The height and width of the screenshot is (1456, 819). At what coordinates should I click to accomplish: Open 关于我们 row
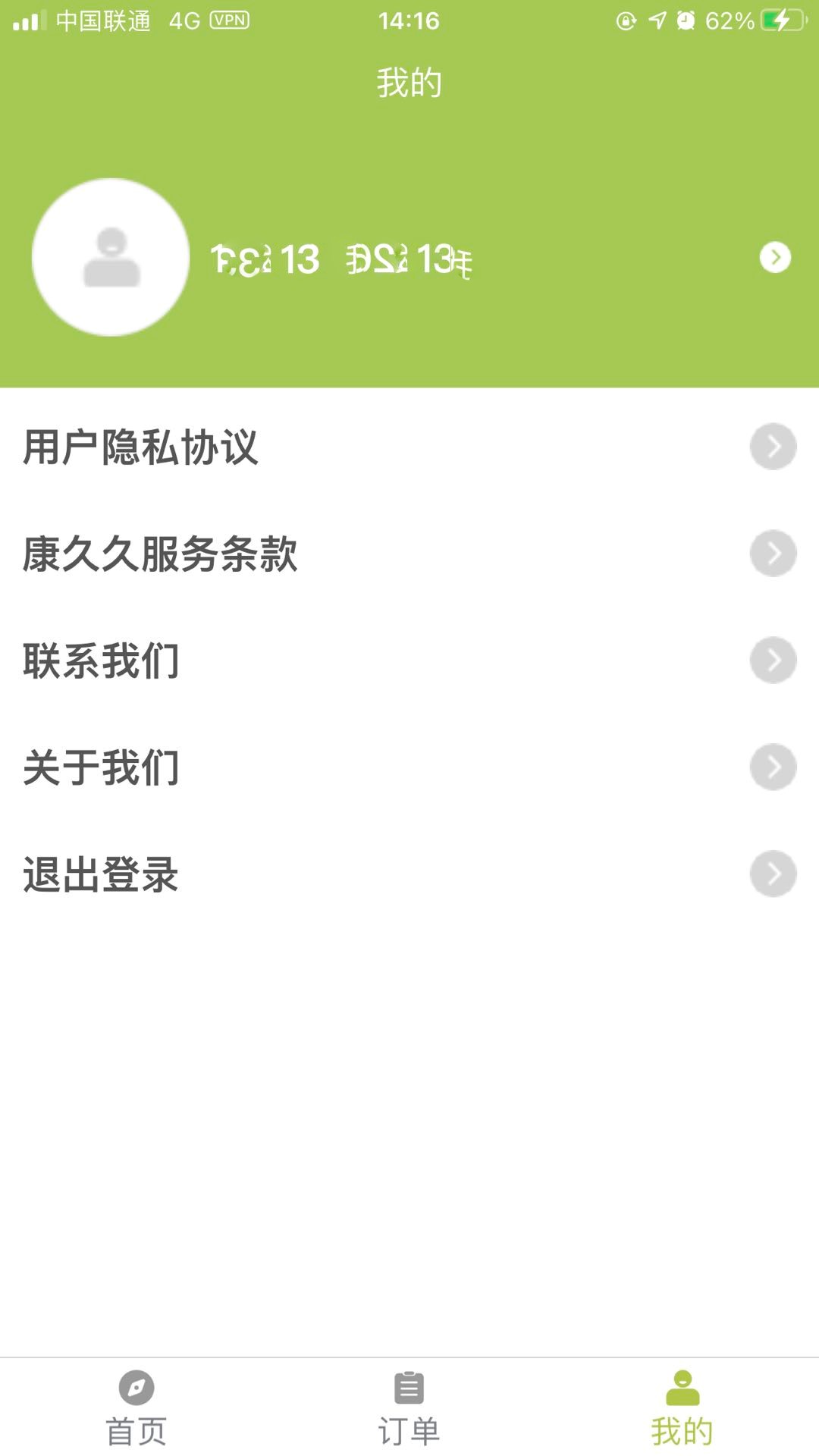pyautogui.click(x=409, y=767)
